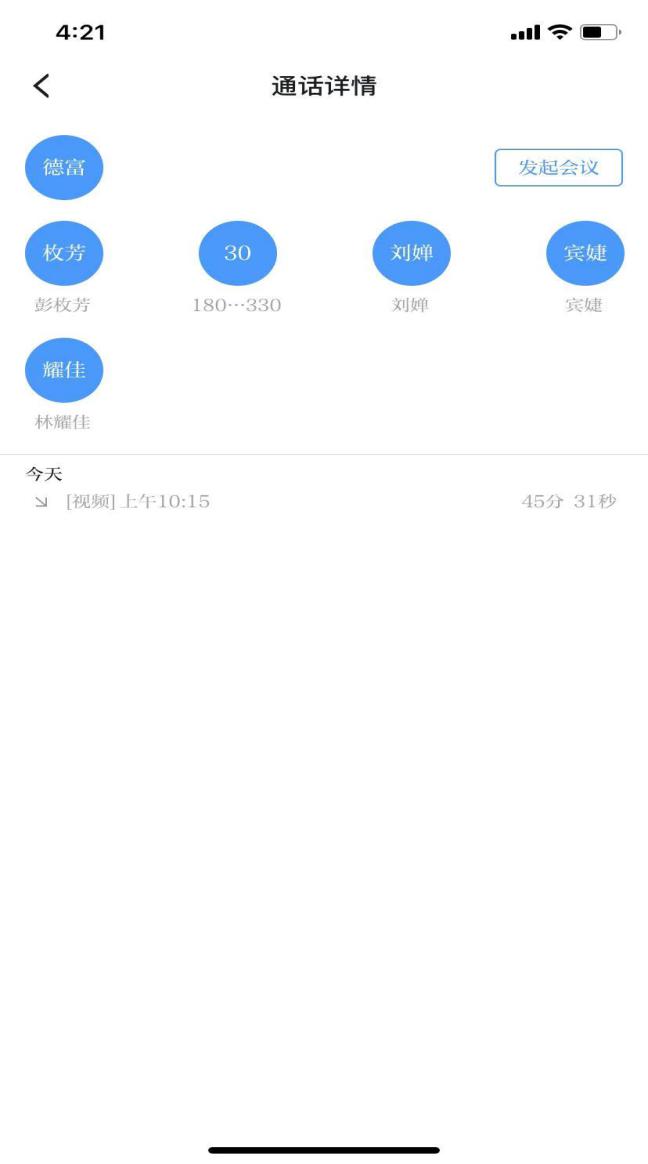Tap the 发起会议 button
The width and height of the screenshot is (648, 1164).
coord(558,168)
